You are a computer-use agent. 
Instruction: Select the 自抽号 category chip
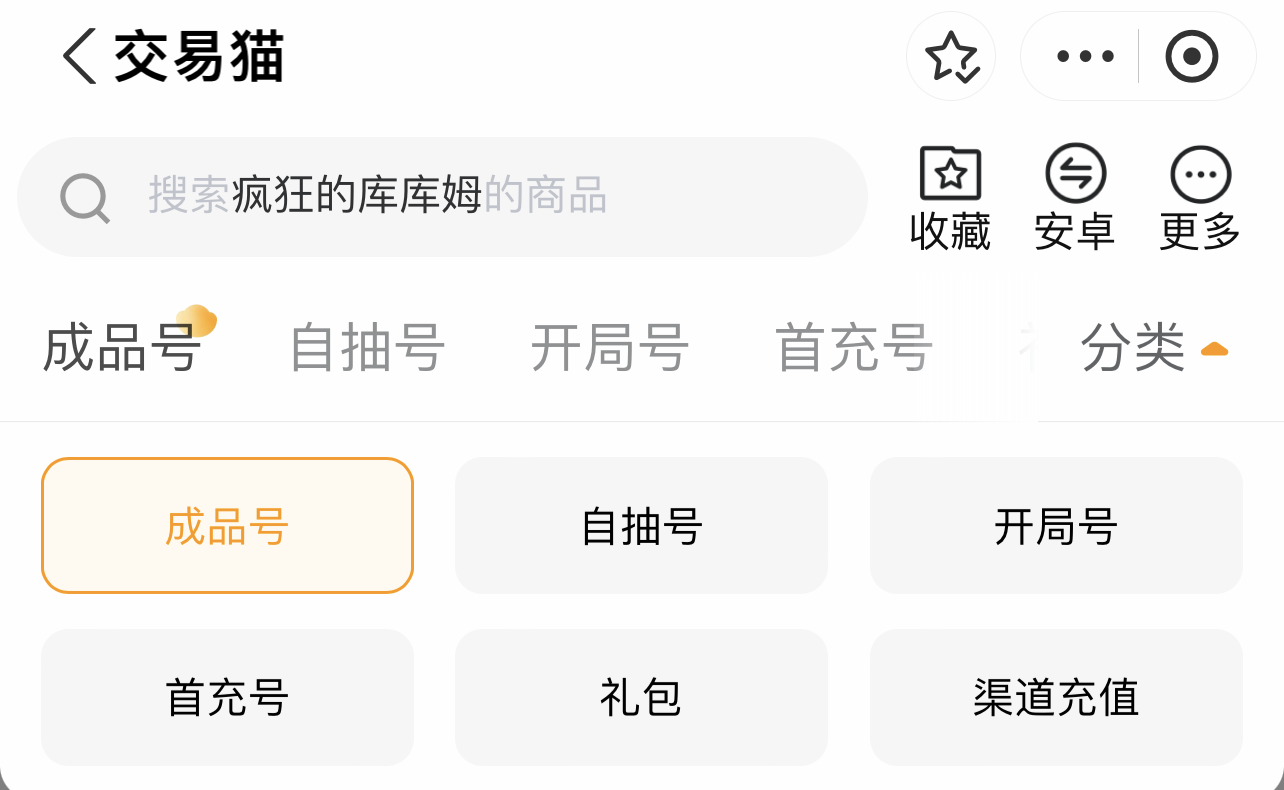[x=641, y=526]
